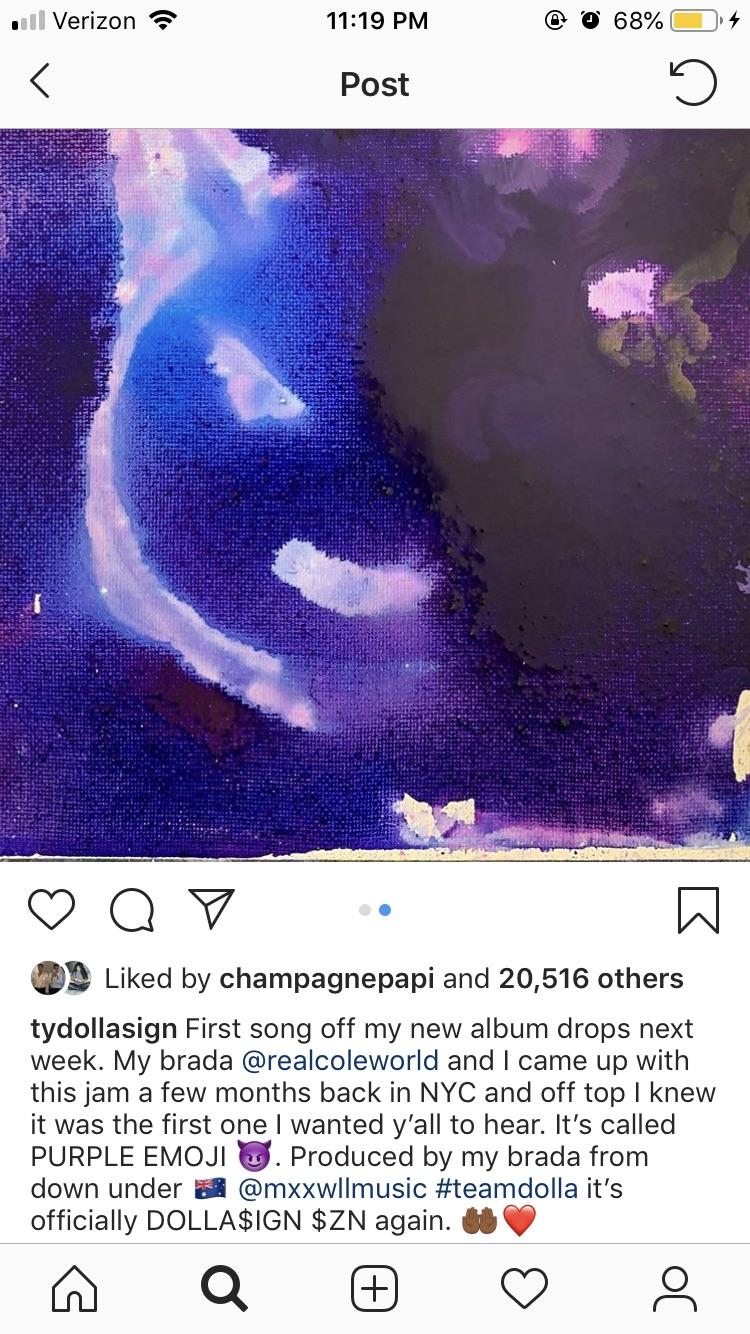Bookmark this post
This screenshot has height=1334, width=750.
pos(698,909)
